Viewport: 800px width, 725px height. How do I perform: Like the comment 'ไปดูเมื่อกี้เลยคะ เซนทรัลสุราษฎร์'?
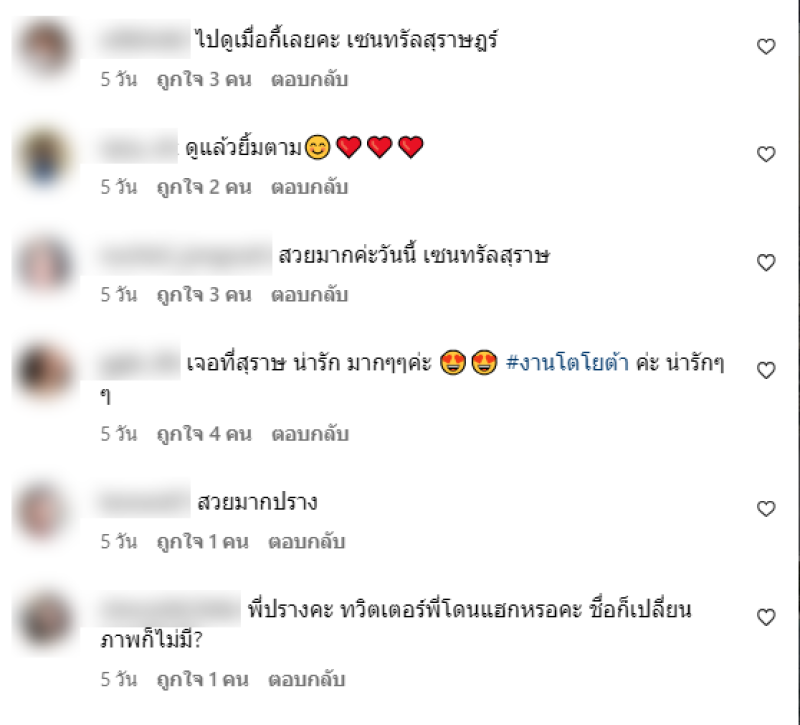tap(766, 47)
